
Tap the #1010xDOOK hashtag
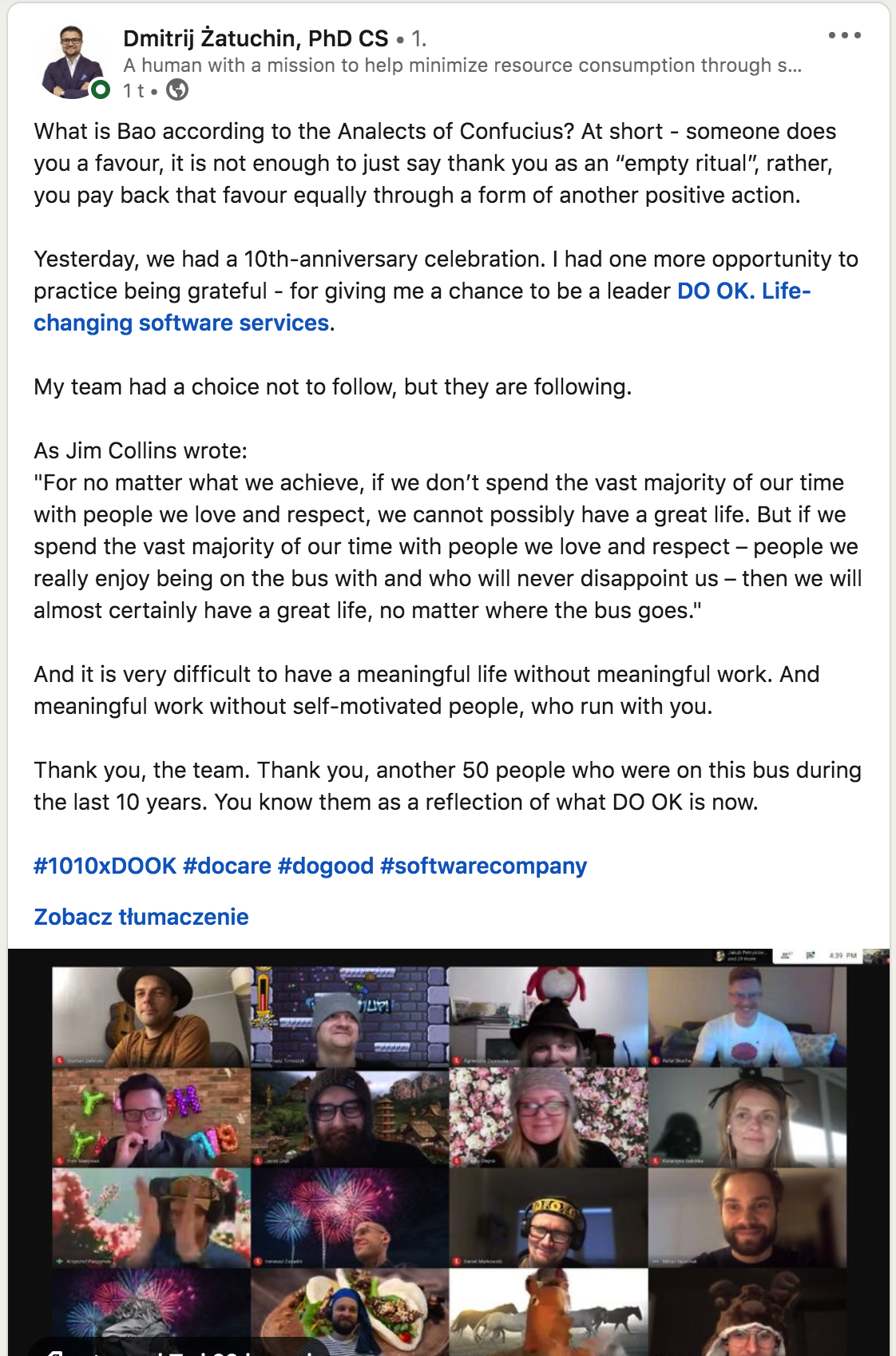coord(105,866)
